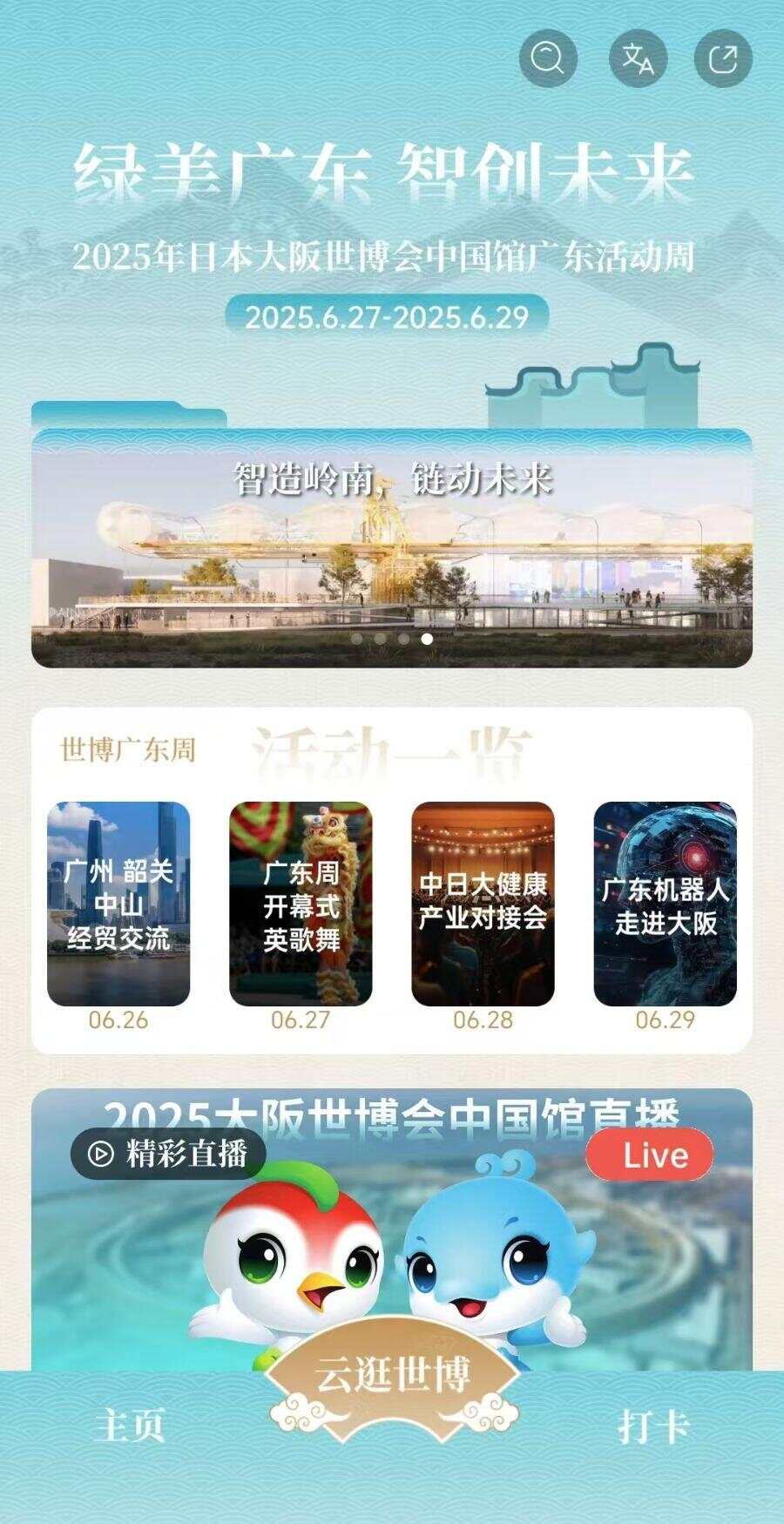
Task: View 中日大健康产业对接会 event card
Action: 483,904
